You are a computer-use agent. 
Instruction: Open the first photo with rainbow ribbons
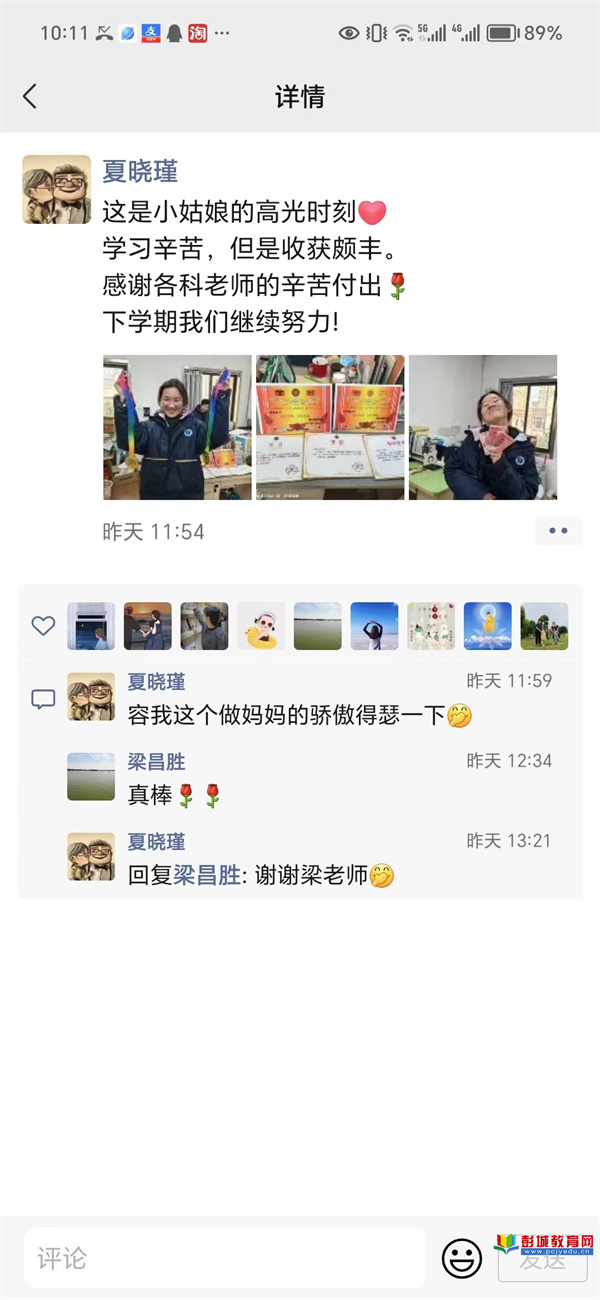[x=176, y=427]
